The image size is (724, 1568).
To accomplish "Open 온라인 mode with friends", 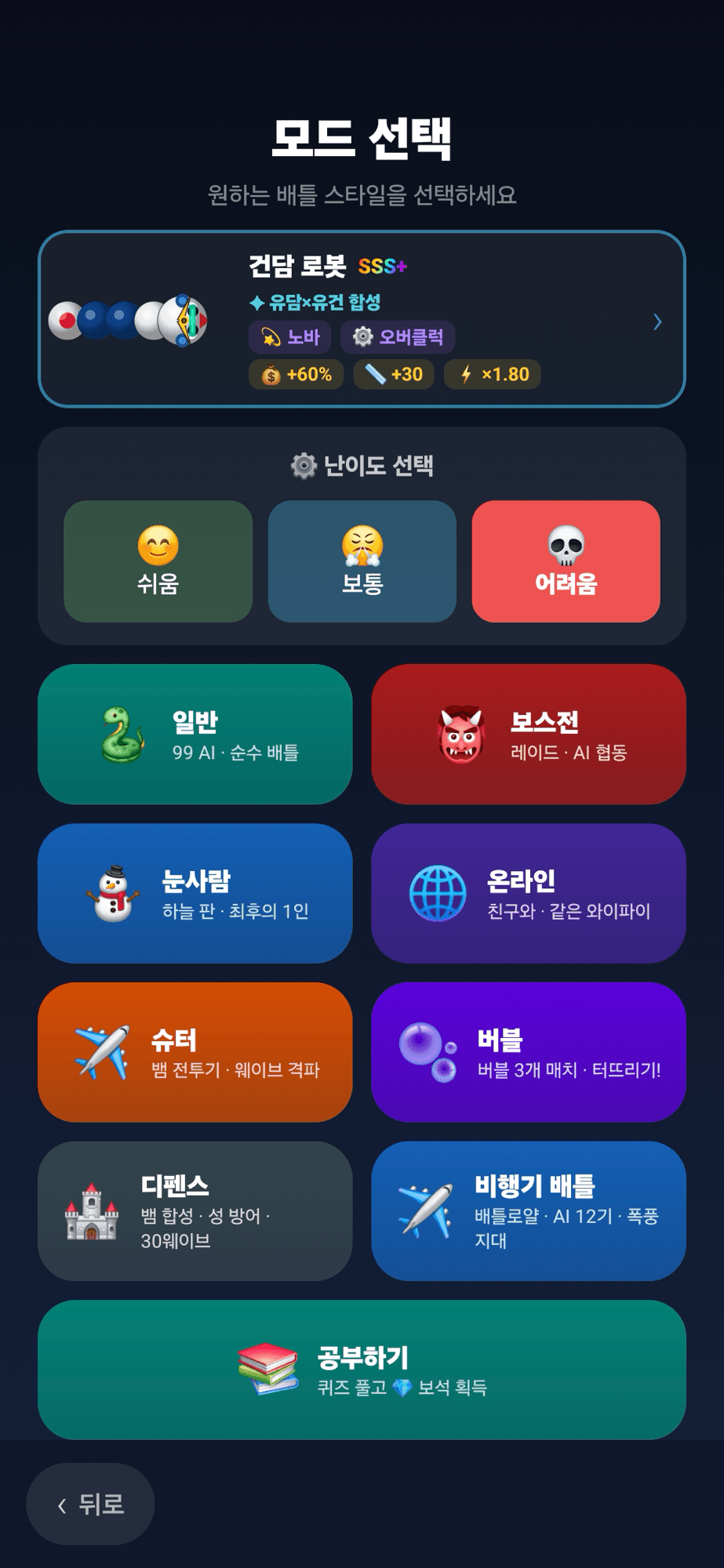I will pyautogui.click(x=529, y=893).
